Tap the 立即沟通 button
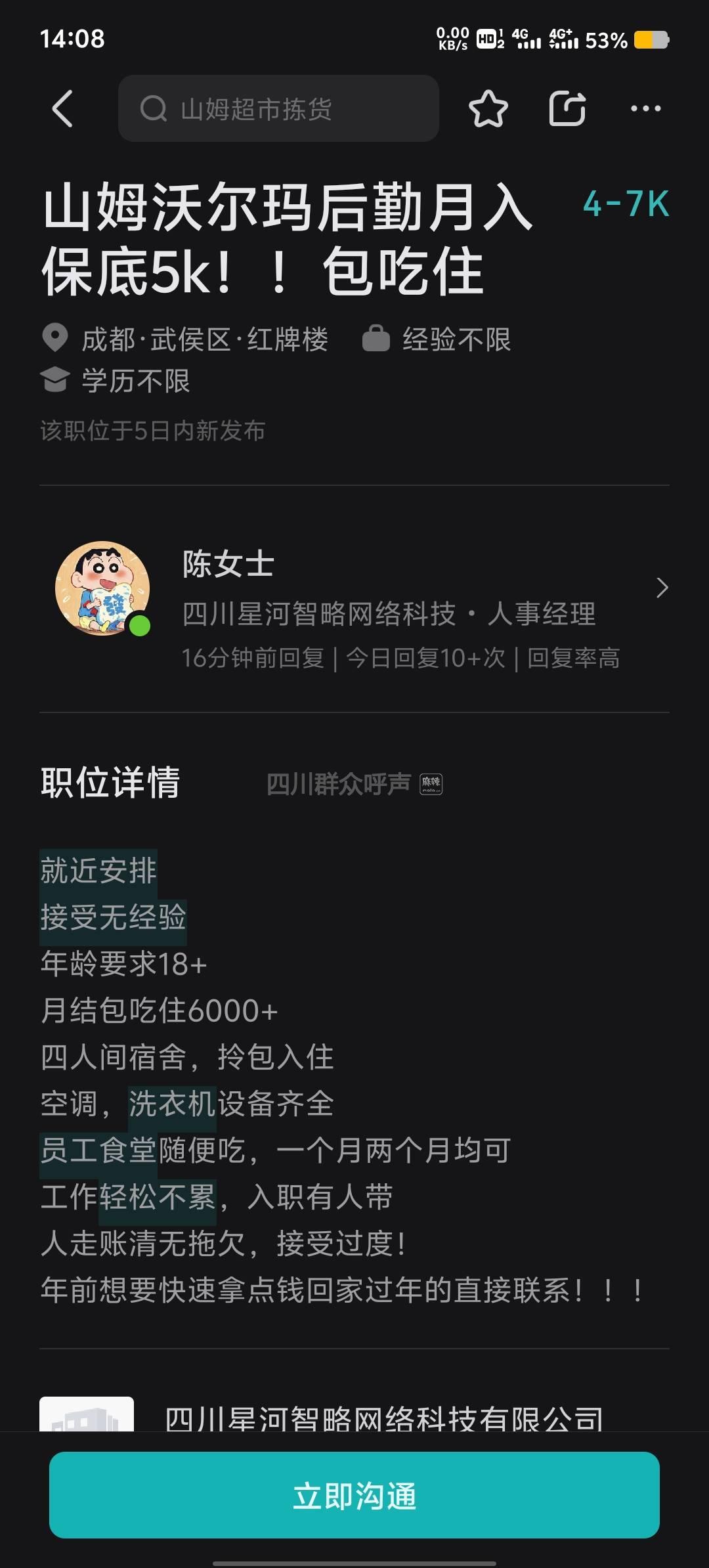Viewport: 709px width, 1568px height. (354, 1495)
